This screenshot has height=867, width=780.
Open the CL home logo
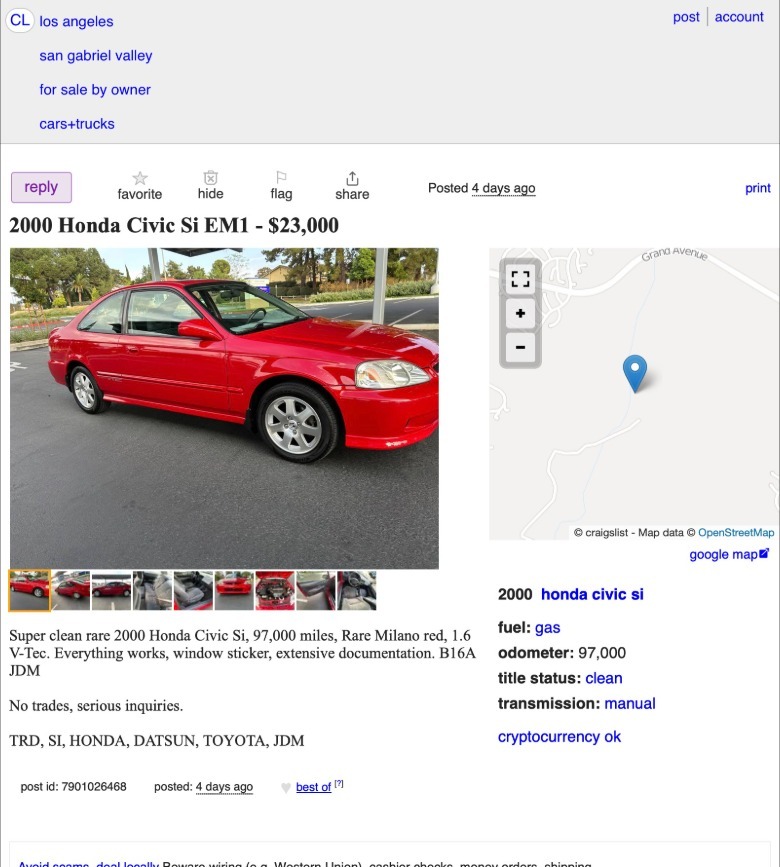pyautogui.click(x=20, y=20)
